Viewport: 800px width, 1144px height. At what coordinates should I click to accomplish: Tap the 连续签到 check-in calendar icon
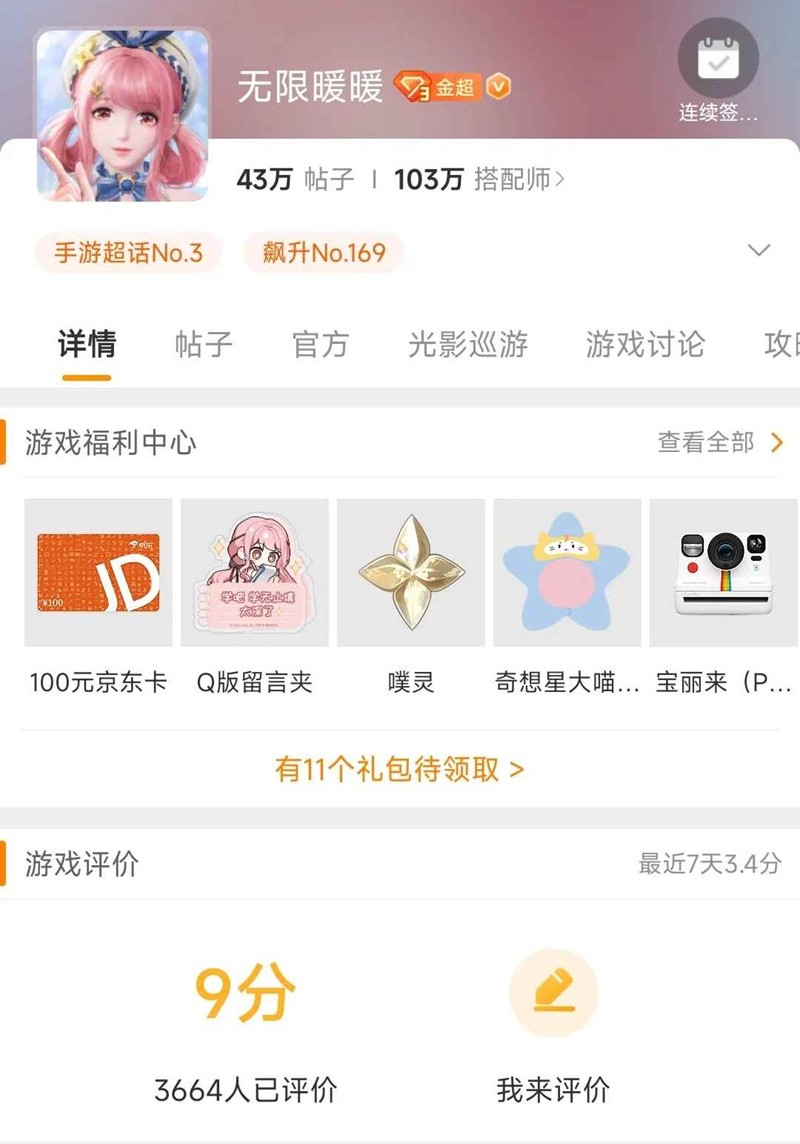point(718,61)
